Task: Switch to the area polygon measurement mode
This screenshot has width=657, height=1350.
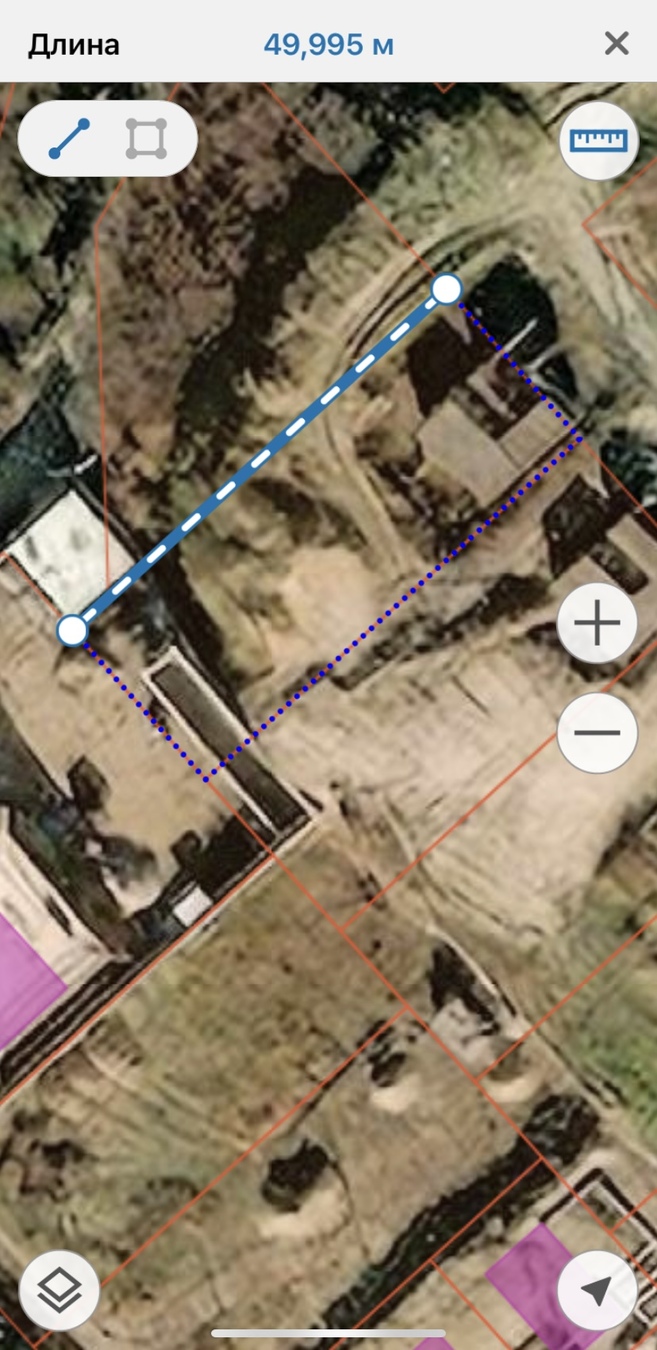Action: (x=146, y=139)
